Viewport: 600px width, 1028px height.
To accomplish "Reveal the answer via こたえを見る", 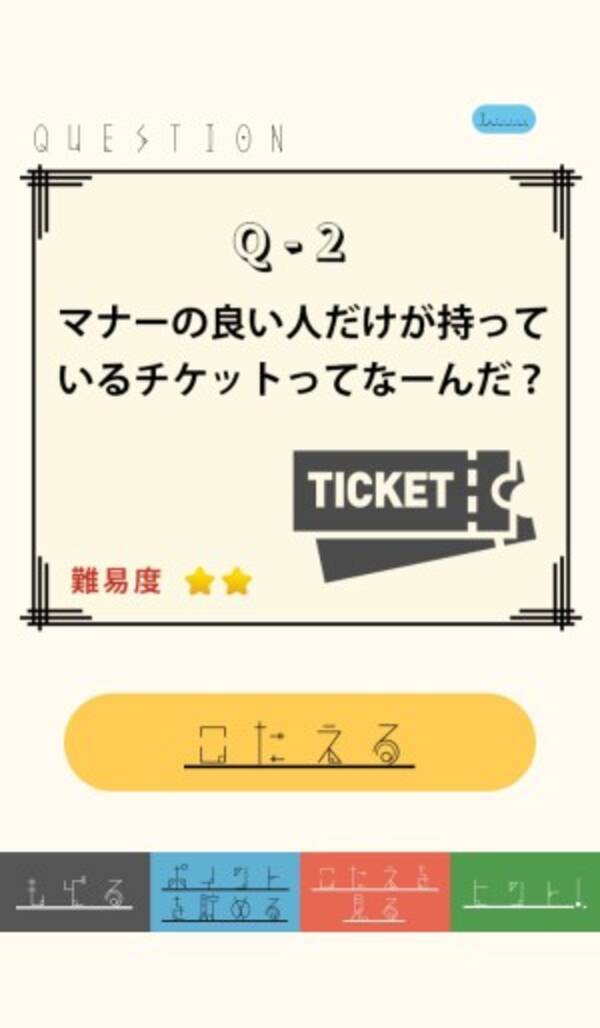I will click(x=375, y=892).
